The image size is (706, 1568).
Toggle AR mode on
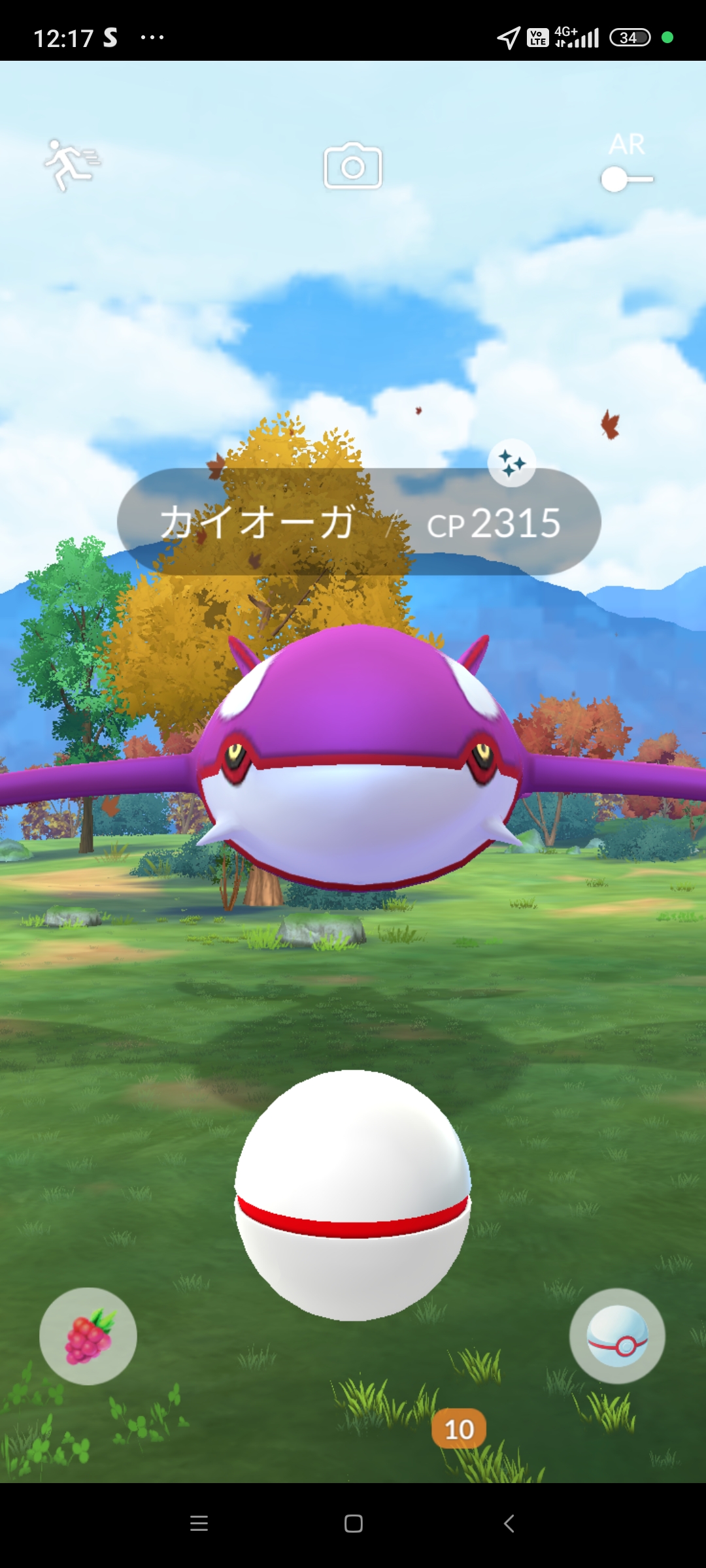click(626, 179)
